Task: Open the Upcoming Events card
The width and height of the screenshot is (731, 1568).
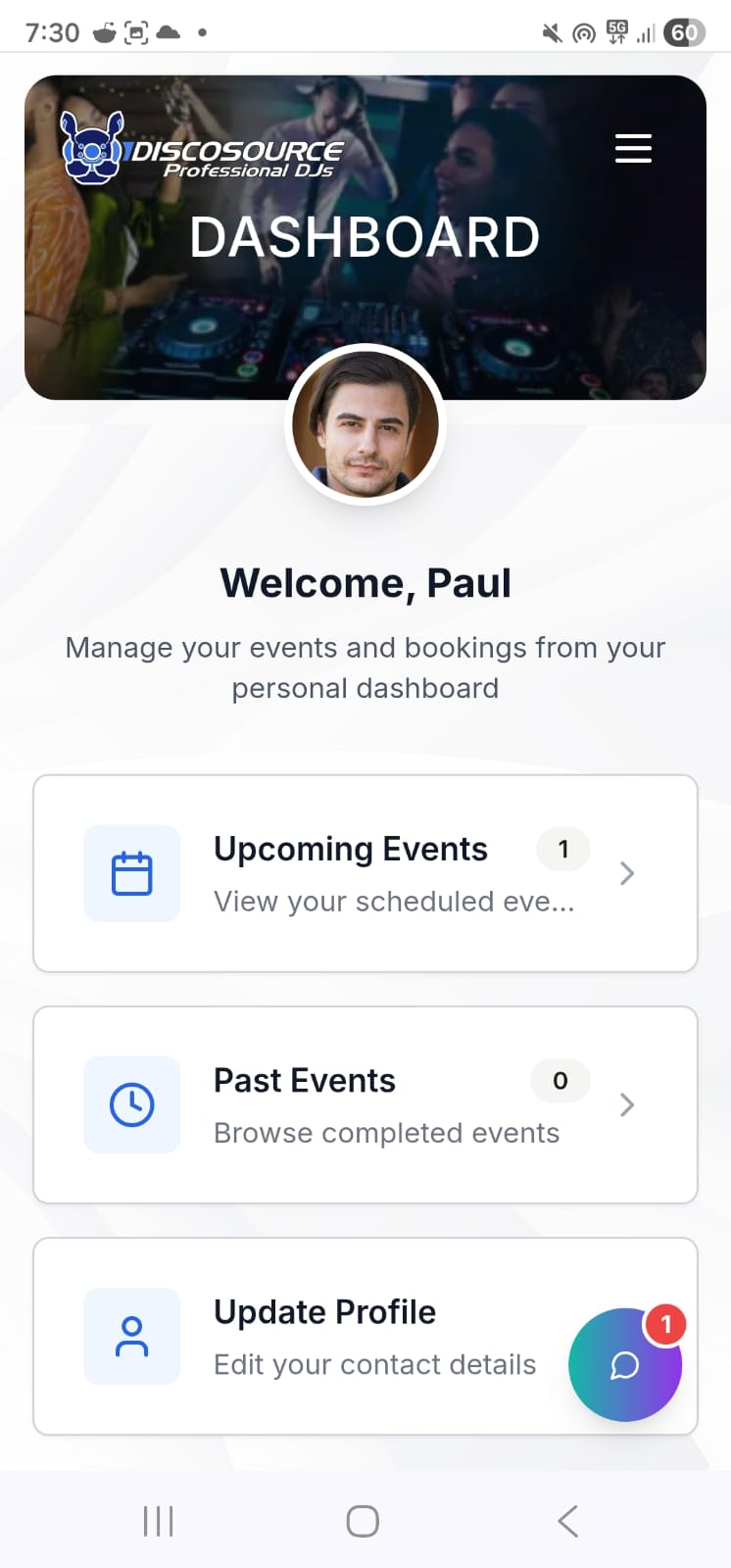Action: click(365, 873)
